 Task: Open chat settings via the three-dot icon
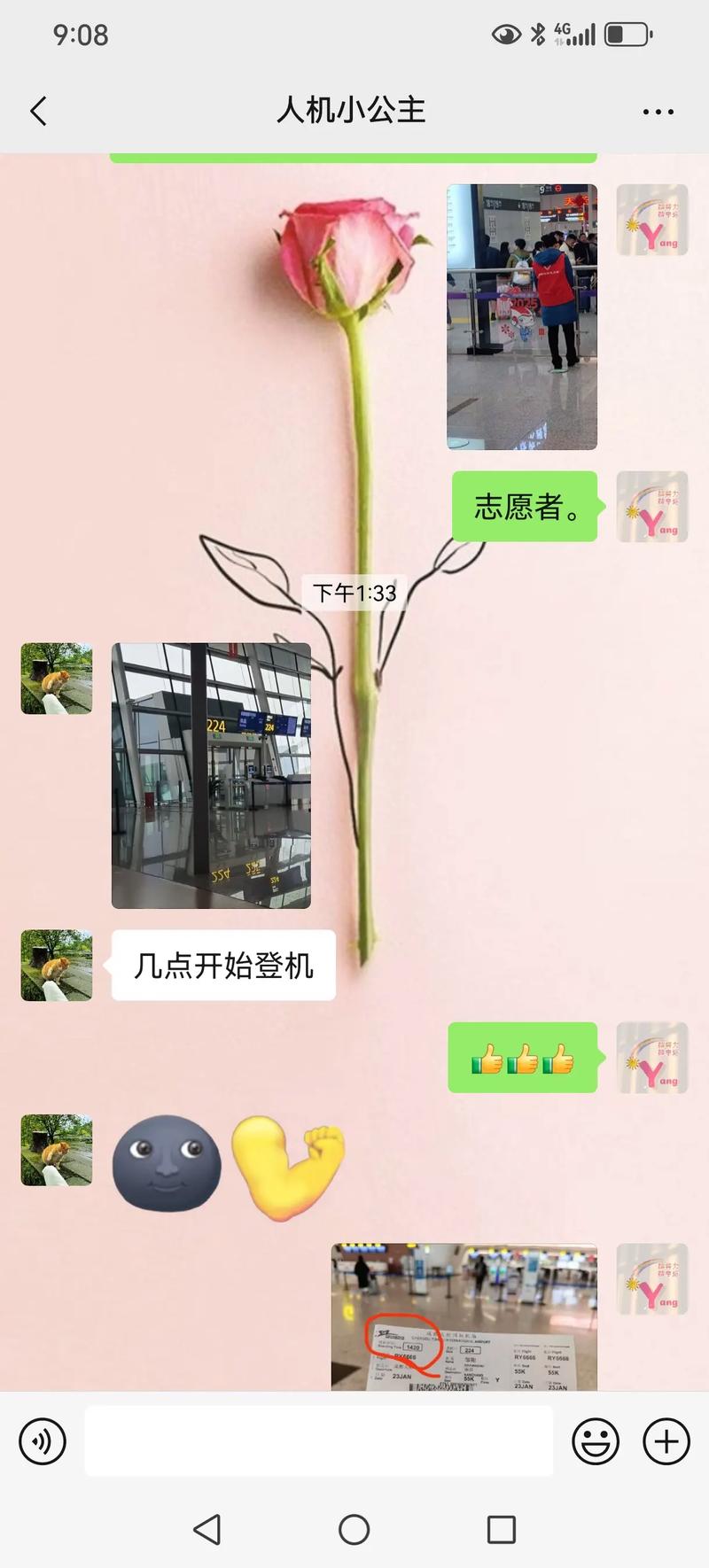coord(658,110)
